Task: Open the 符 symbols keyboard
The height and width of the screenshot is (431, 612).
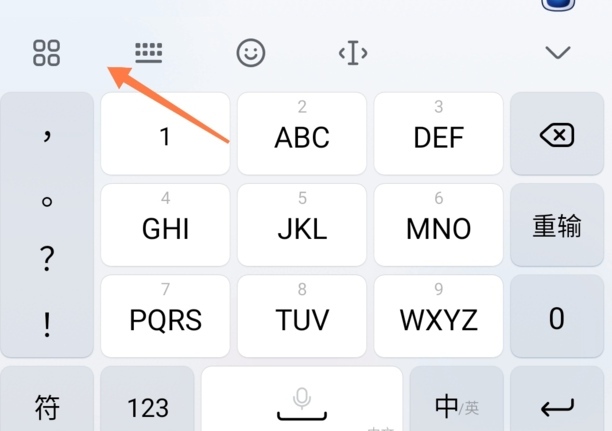Action: point(47,404)
